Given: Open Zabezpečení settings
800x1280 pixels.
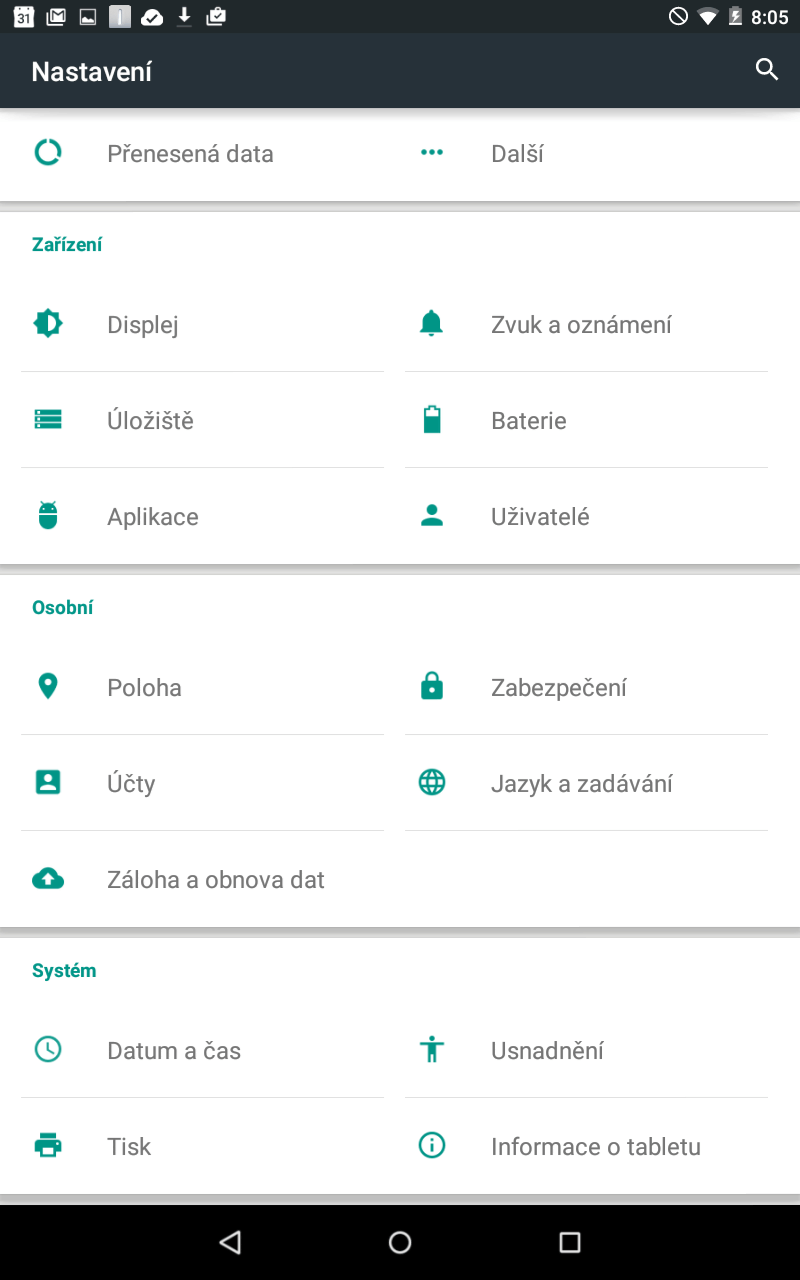Looking at the screenshot, I should (x=558, y=688).
